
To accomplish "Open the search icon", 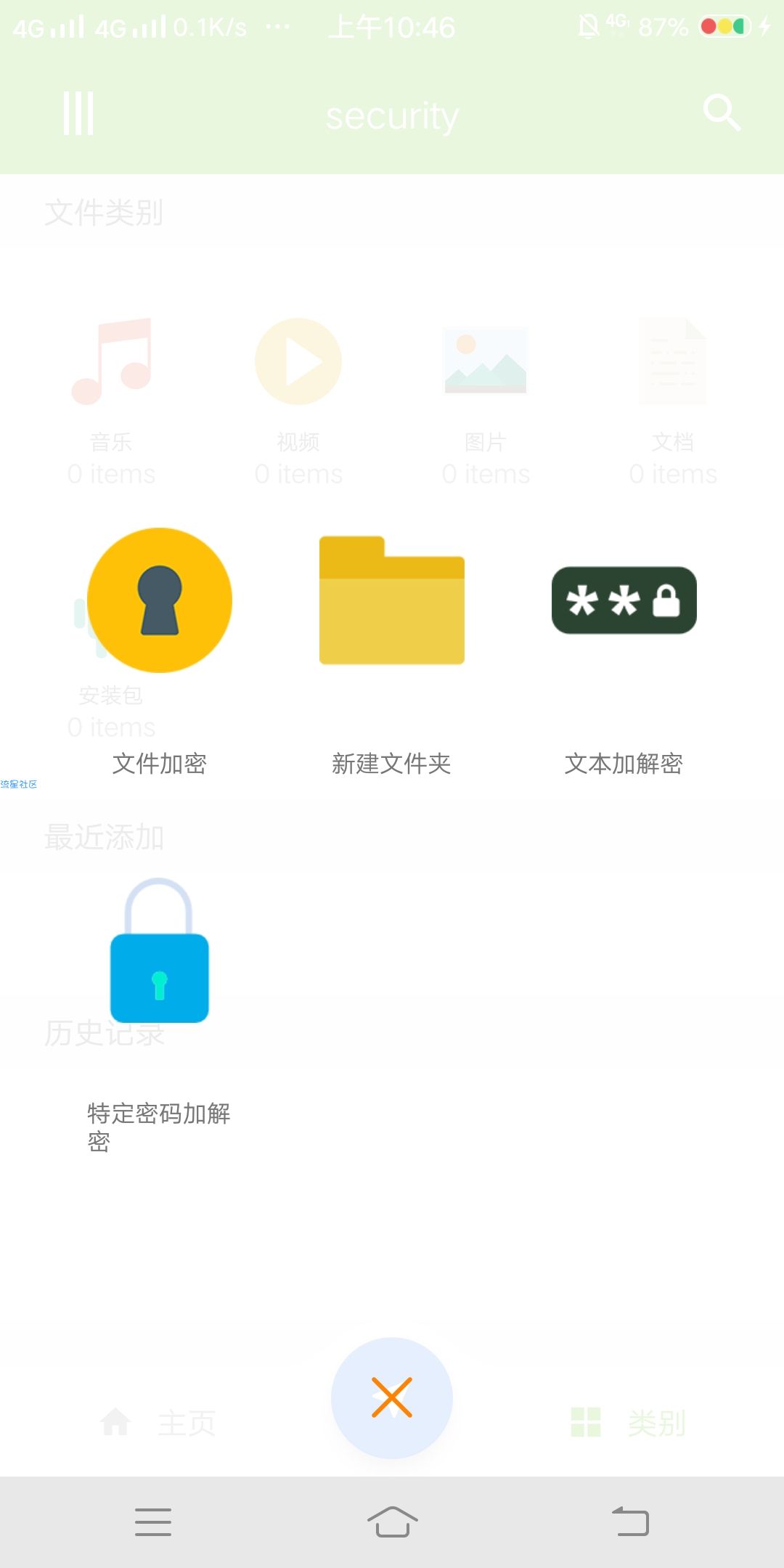I will [721, 113].
